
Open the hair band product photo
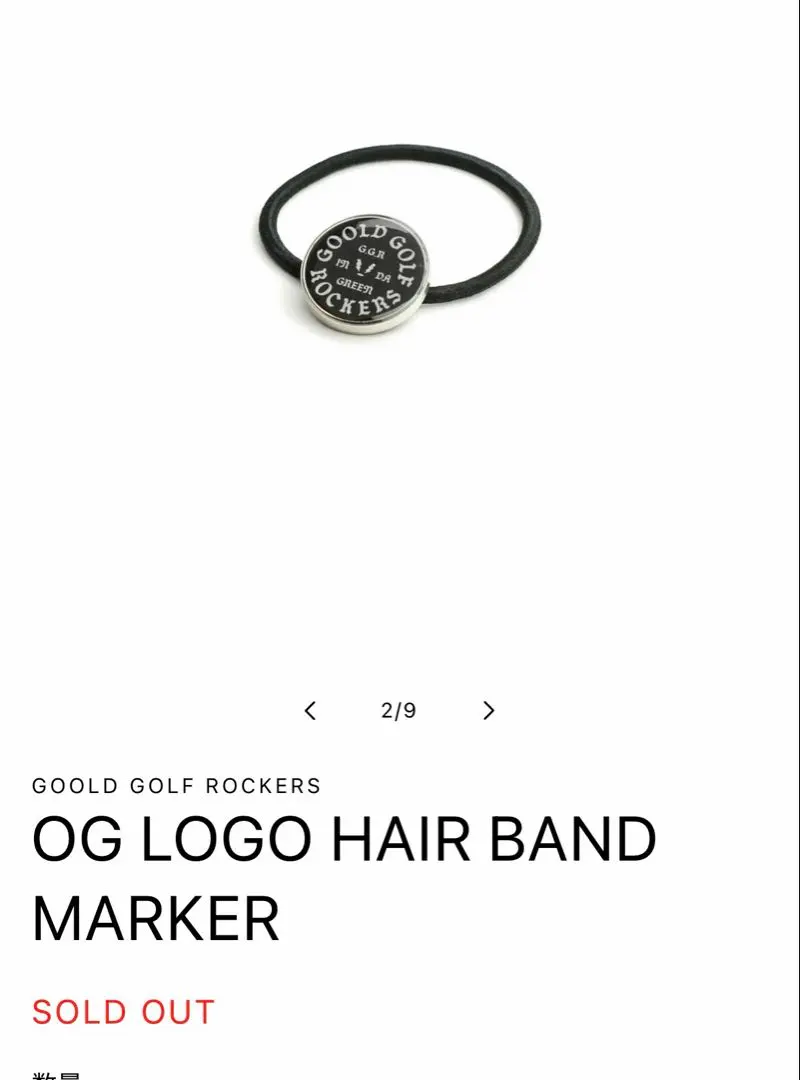coord(398,250)
